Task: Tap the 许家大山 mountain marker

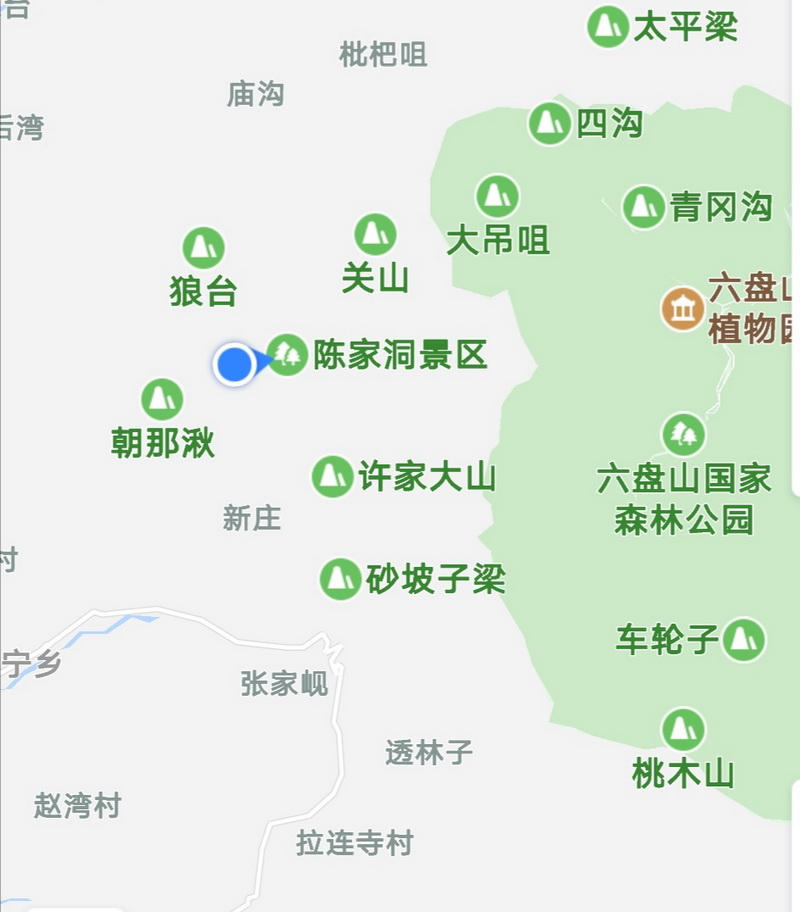Action: (332, 477)
